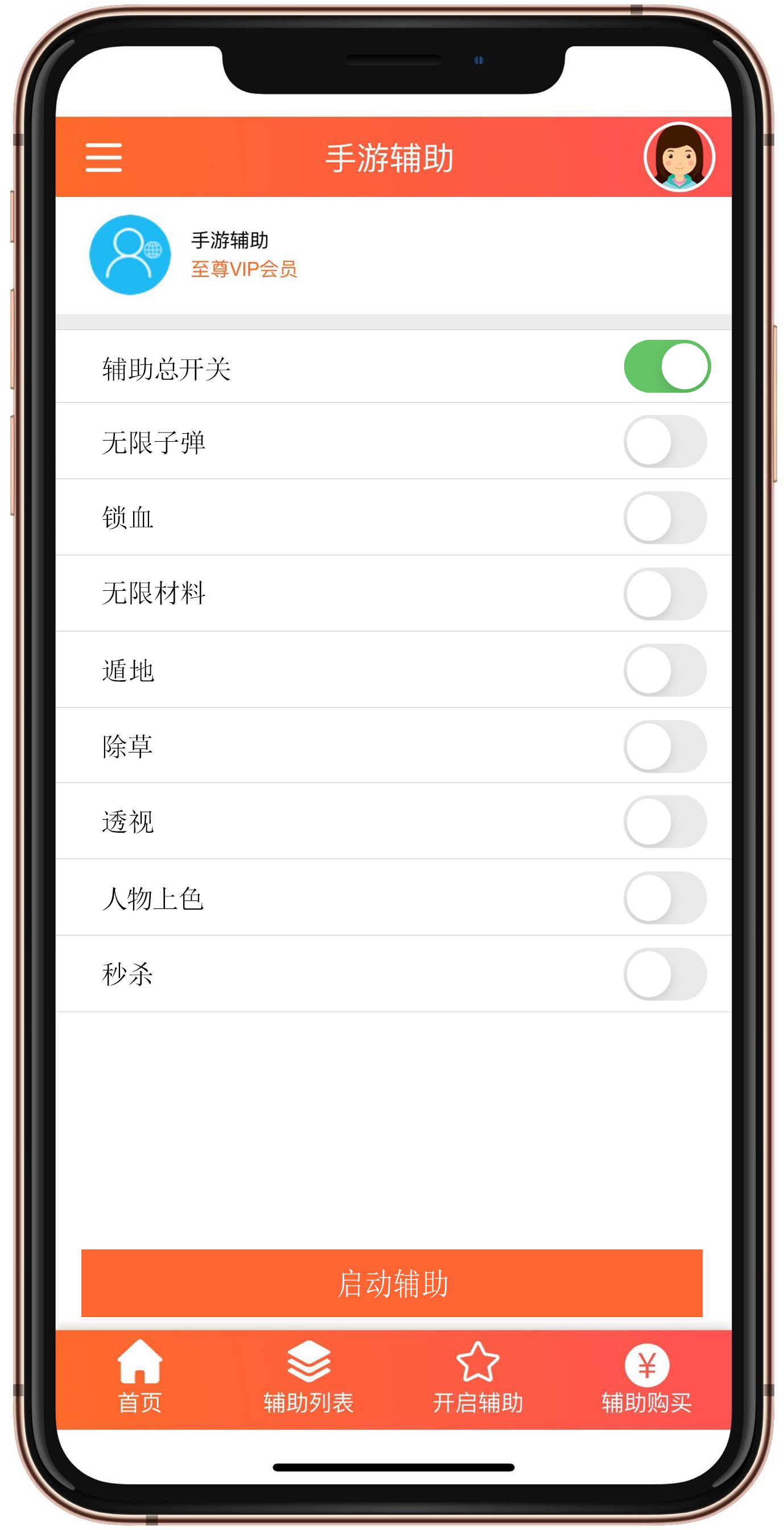Viewport: 784px width, 1530px height.
Task: Open the hamburger drawer menu
Action: (104, 158)
